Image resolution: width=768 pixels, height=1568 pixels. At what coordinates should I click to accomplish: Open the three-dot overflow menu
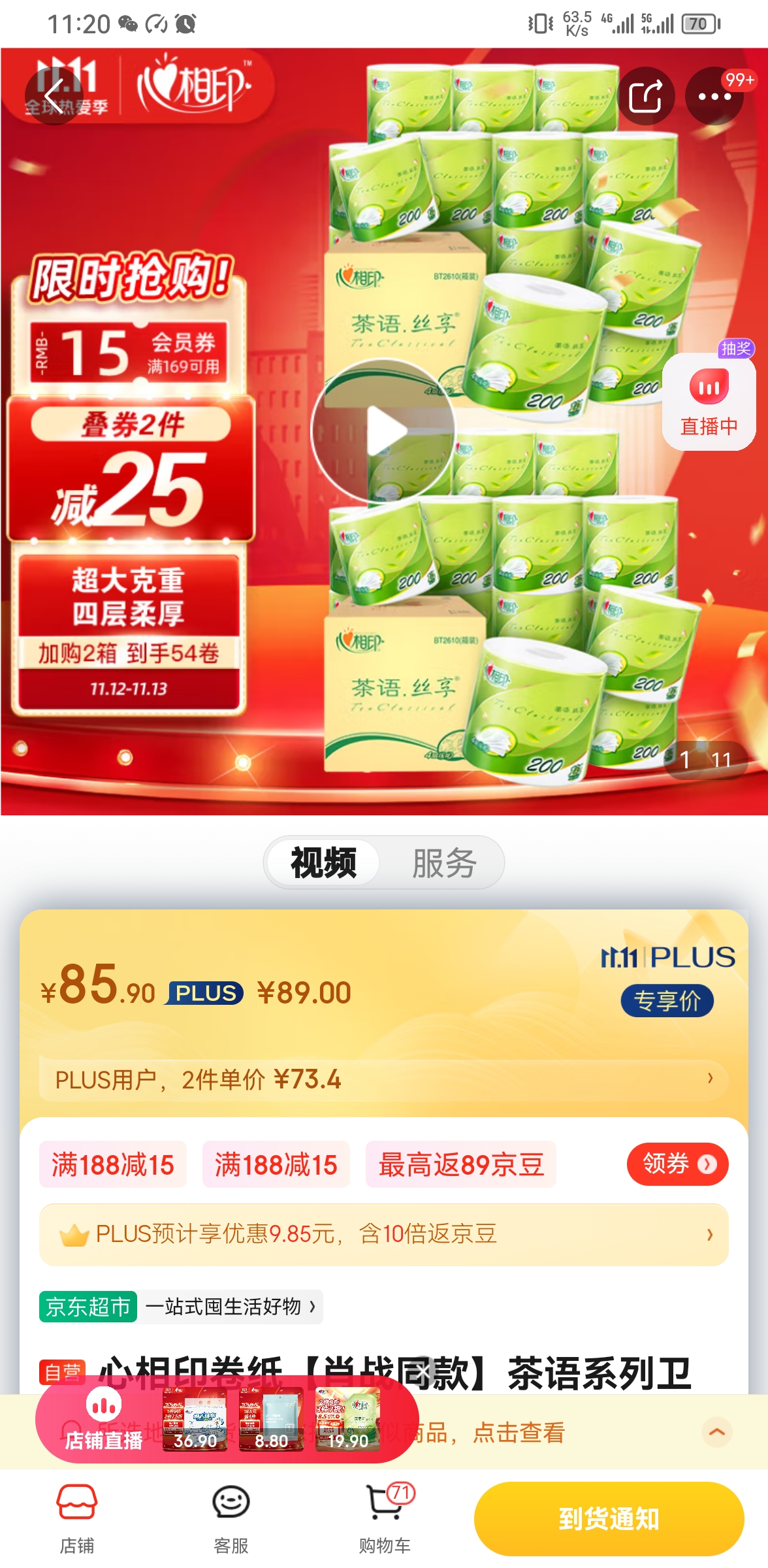point(714,96)
